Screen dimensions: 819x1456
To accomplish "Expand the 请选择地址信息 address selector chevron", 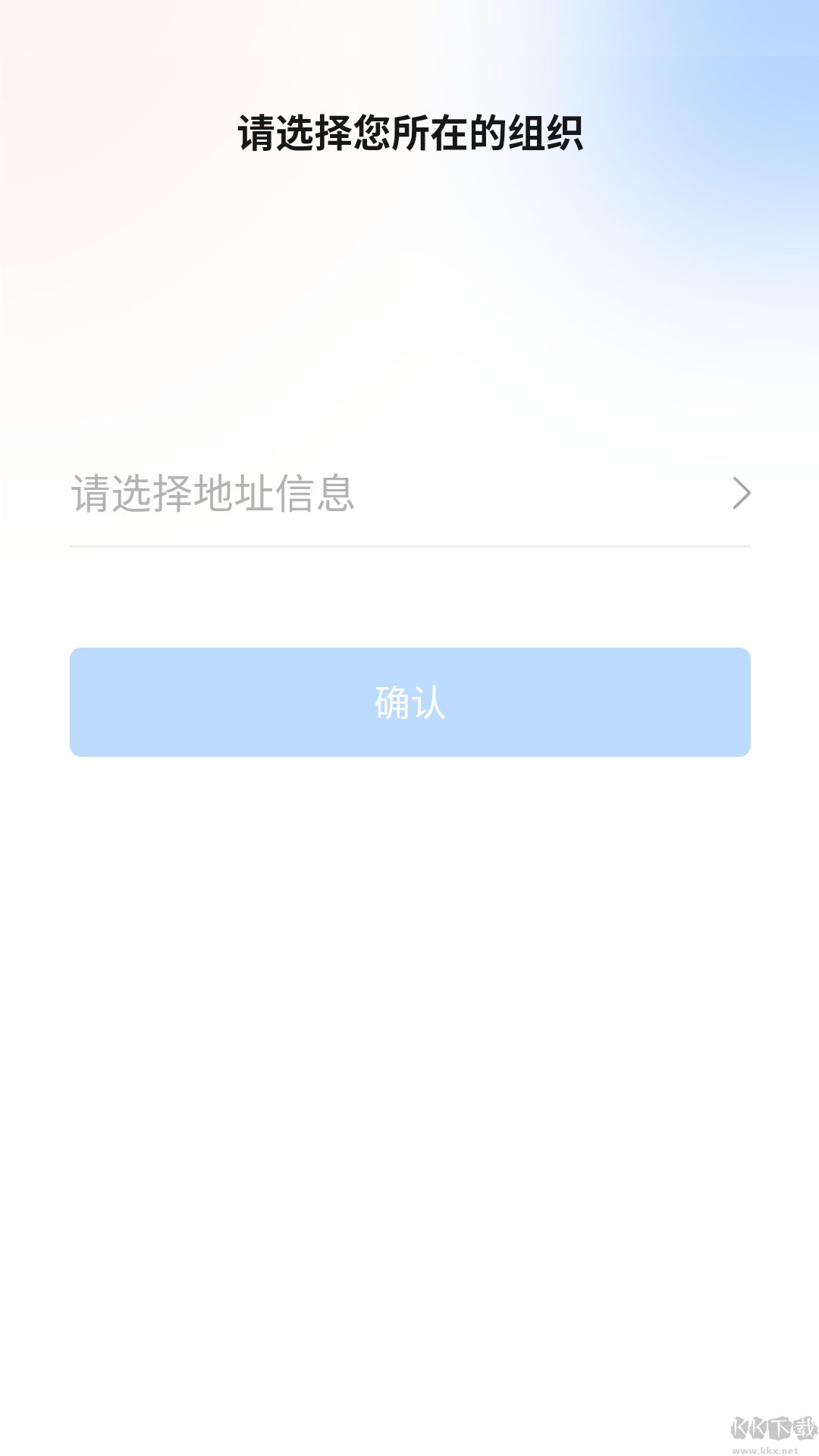I will (742, 494).
